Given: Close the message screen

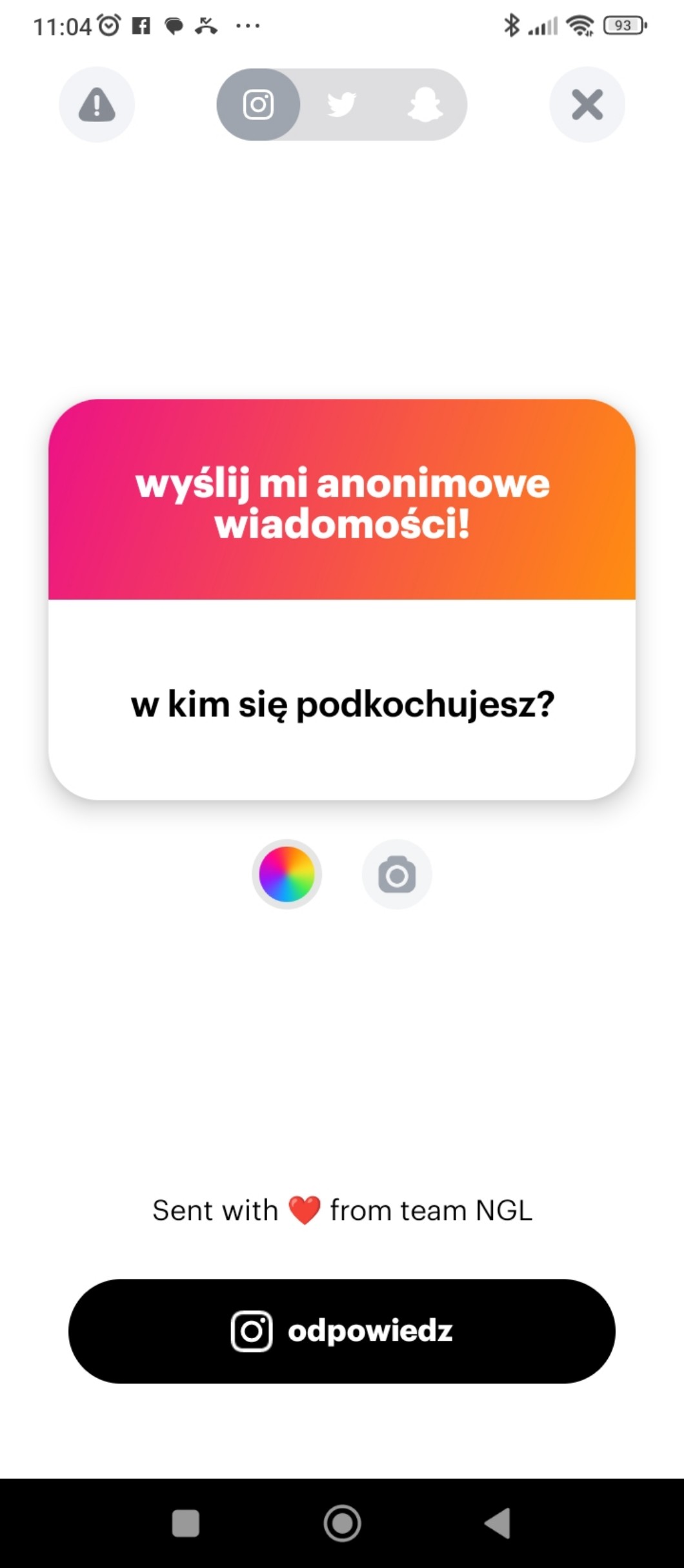Looking at the screenshot, I should [x=587, y=105].
